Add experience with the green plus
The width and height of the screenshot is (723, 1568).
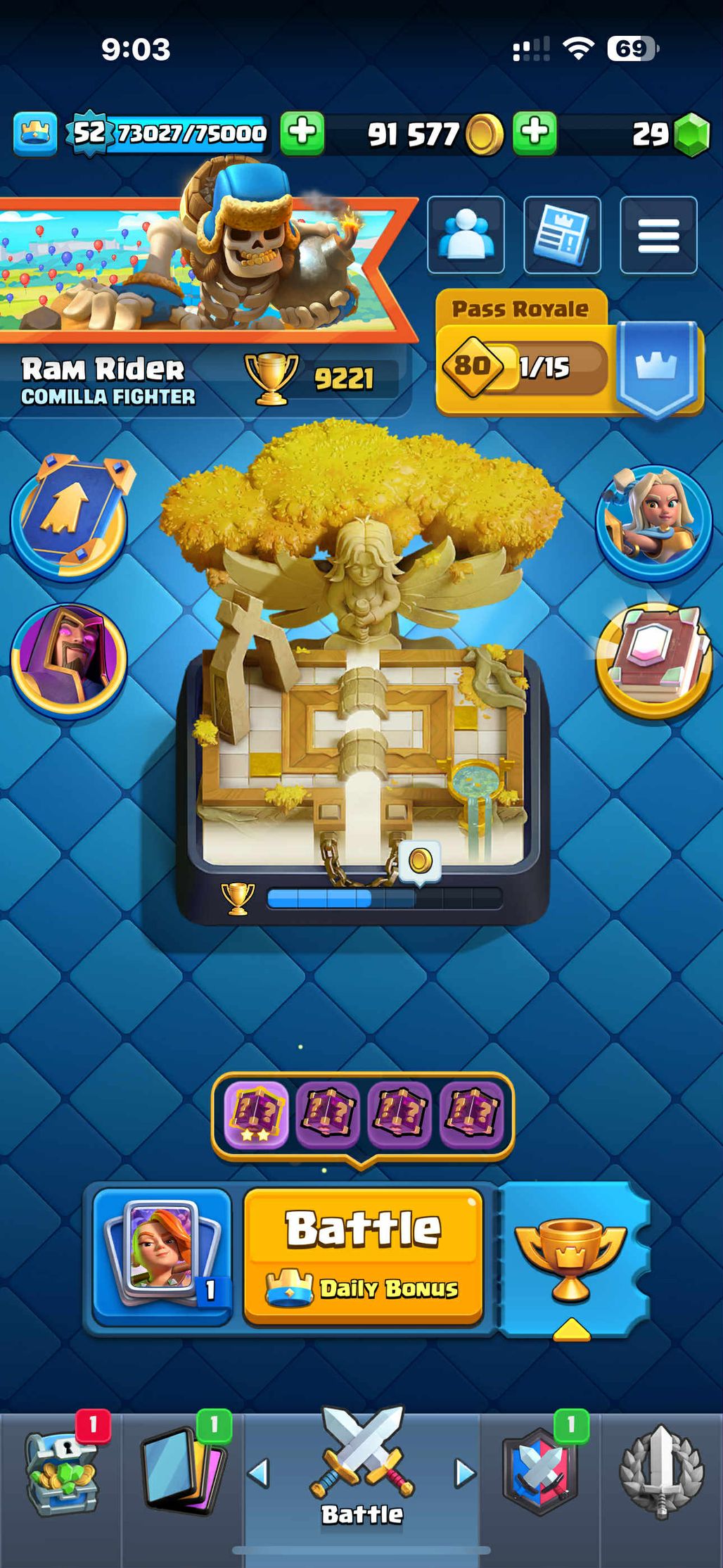(x=302, y=133)
